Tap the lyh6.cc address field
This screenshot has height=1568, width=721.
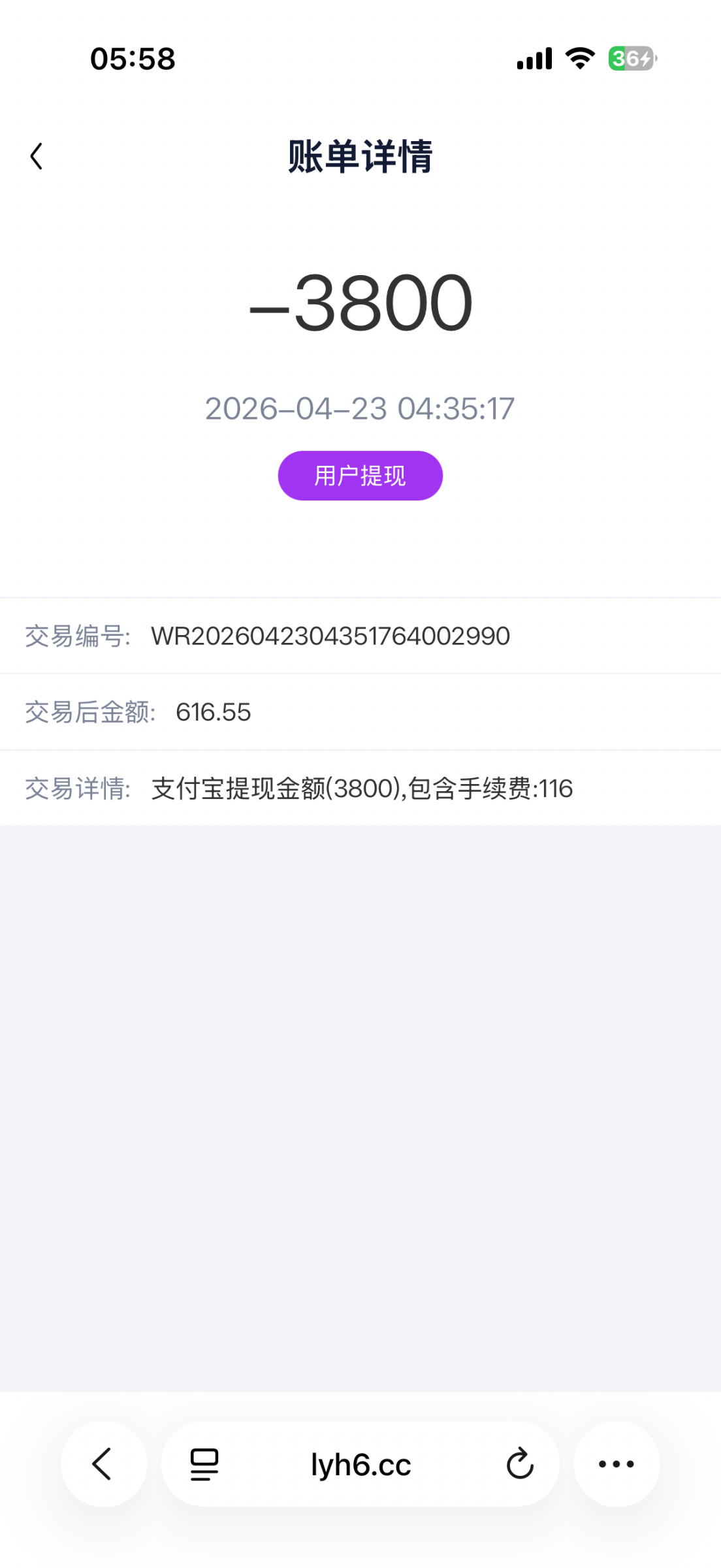click(x=360, y=1465)
